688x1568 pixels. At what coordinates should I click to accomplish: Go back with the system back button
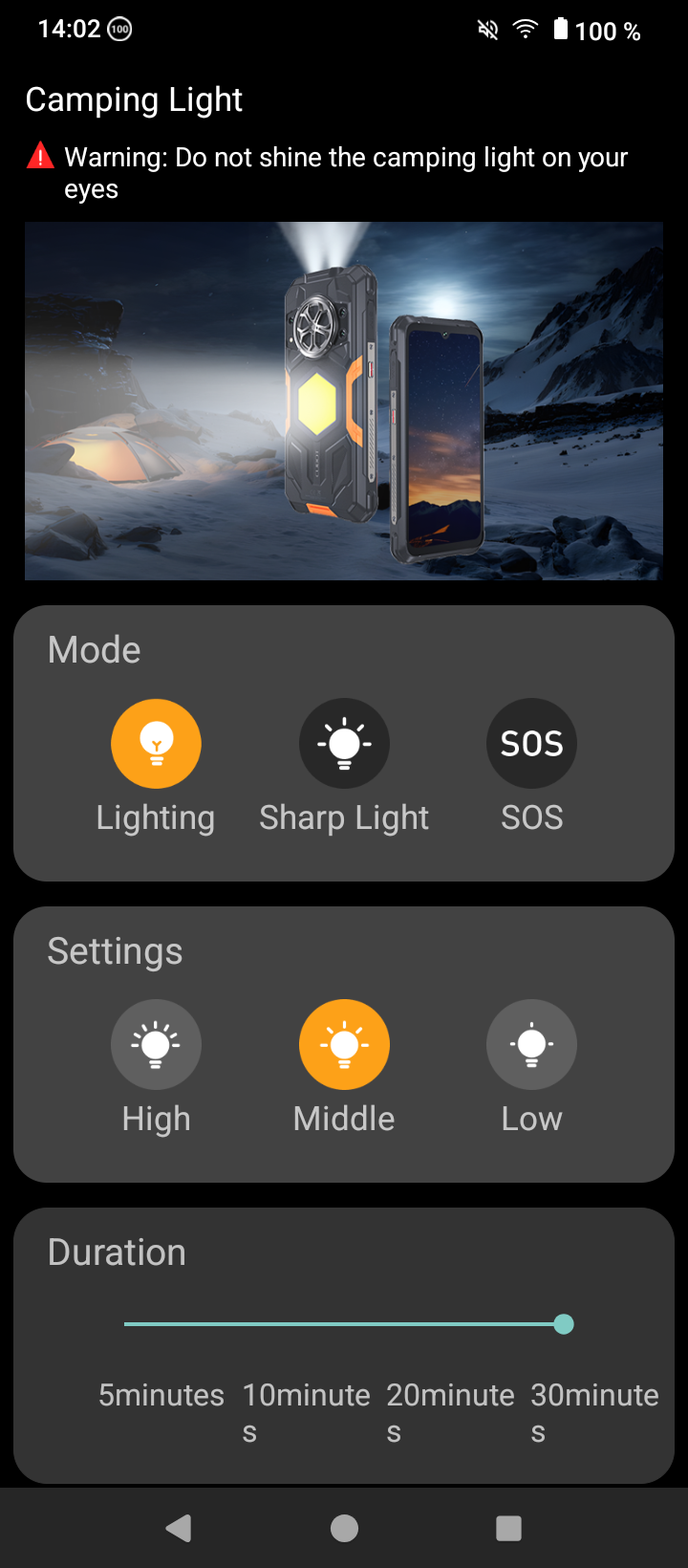pyautogui.click(x=179, y=1529)
